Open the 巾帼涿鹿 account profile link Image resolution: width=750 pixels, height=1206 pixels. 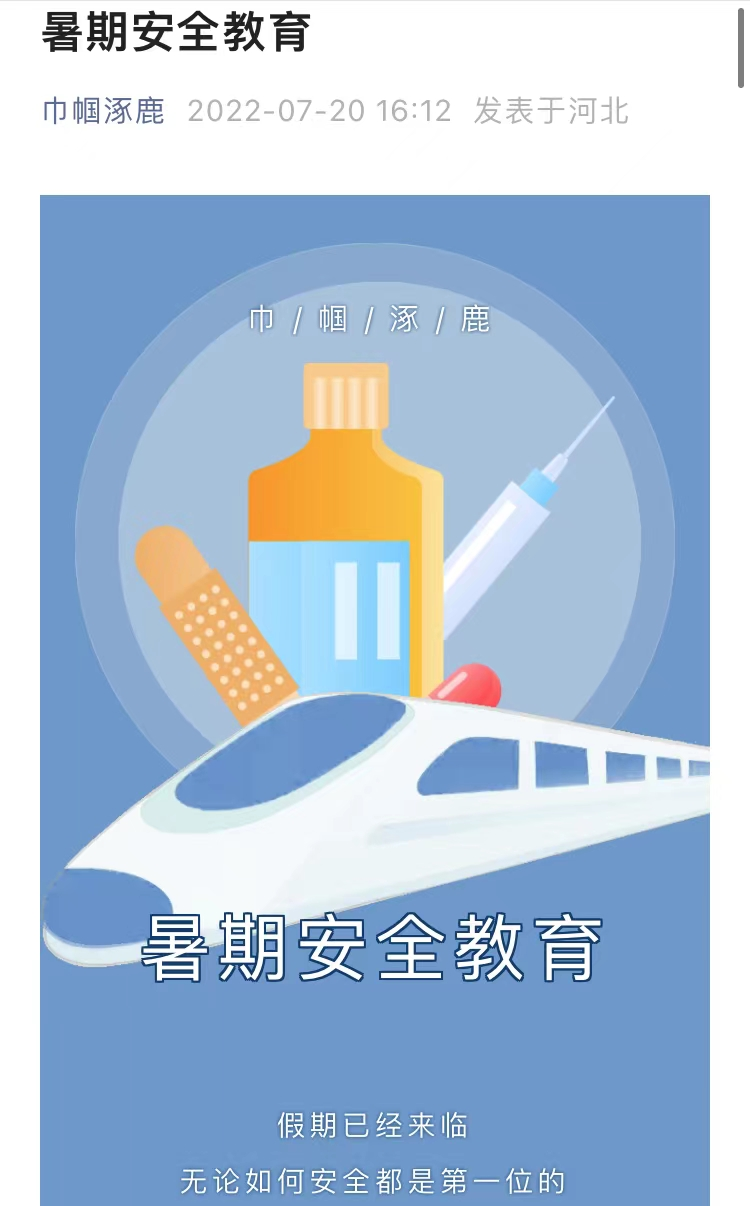(x=103, y=111)
